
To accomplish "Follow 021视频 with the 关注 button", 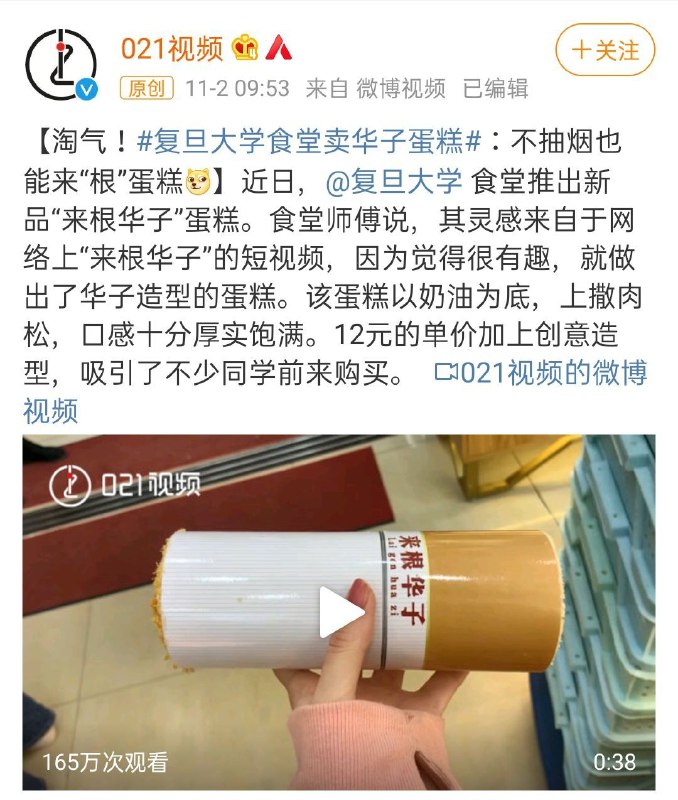I will coord(605,49).
